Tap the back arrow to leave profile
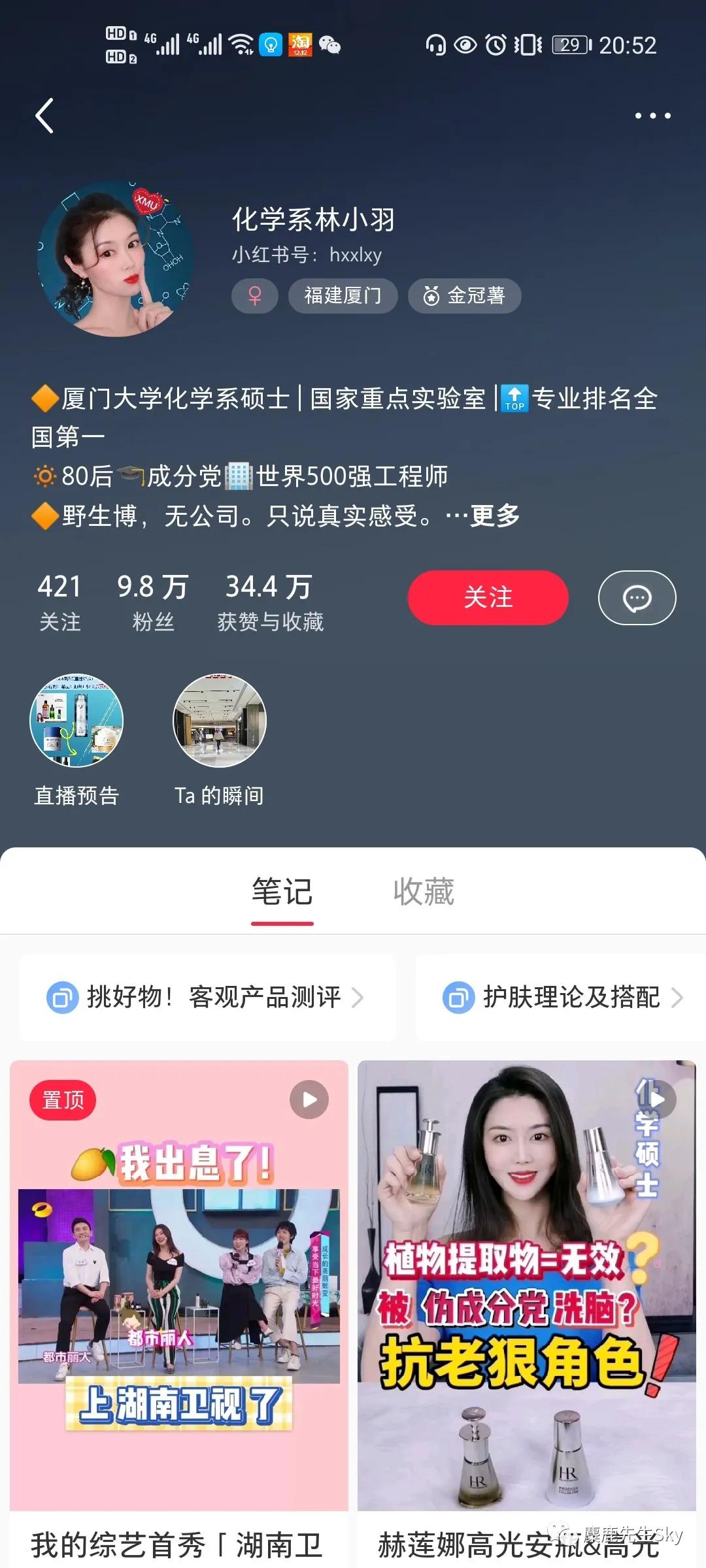Viewport: 706px width, 1568px height. [44, 115]
